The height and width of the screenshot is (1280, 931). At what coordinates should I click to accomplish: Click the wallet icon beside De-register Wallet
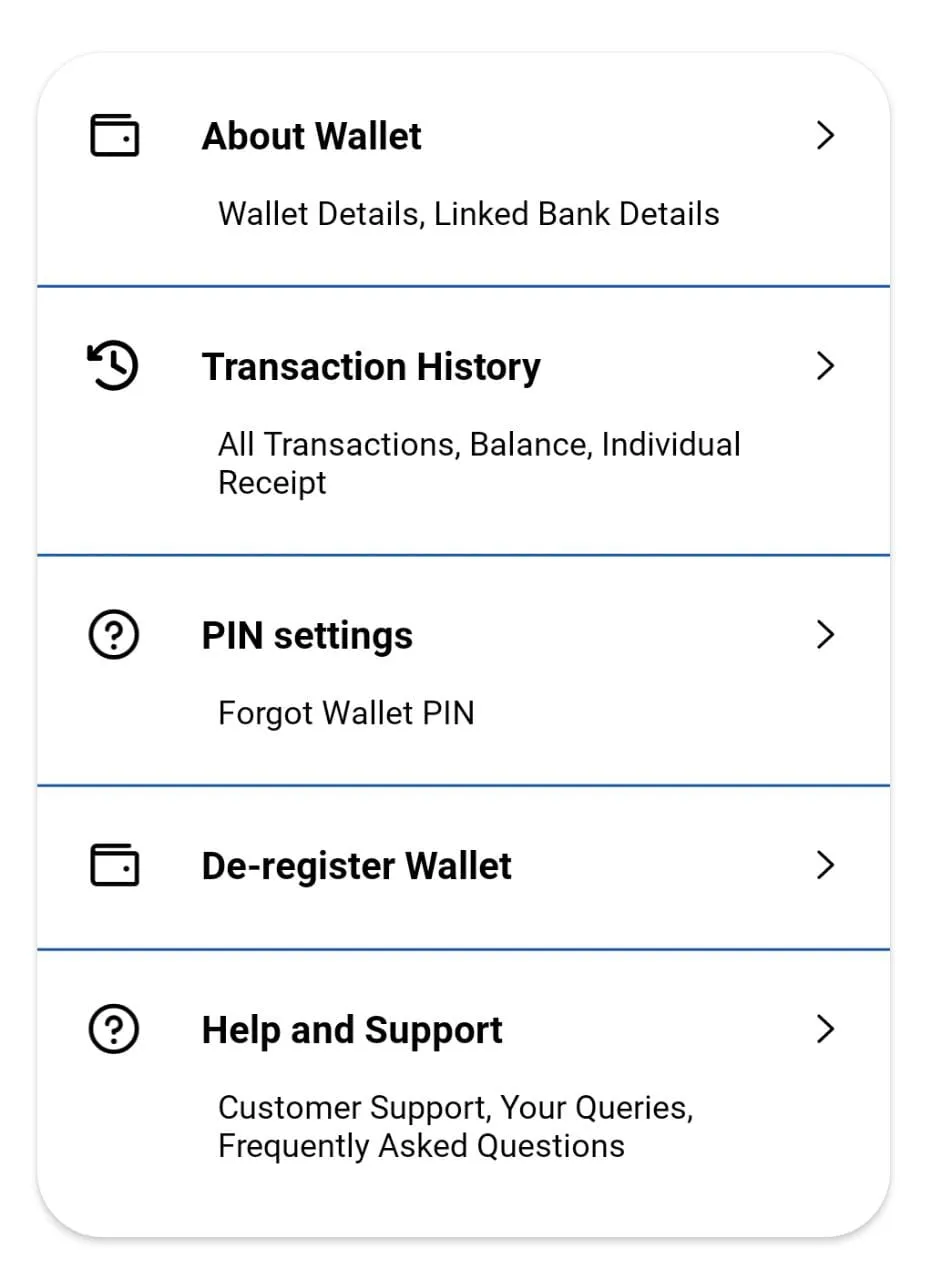113,865
